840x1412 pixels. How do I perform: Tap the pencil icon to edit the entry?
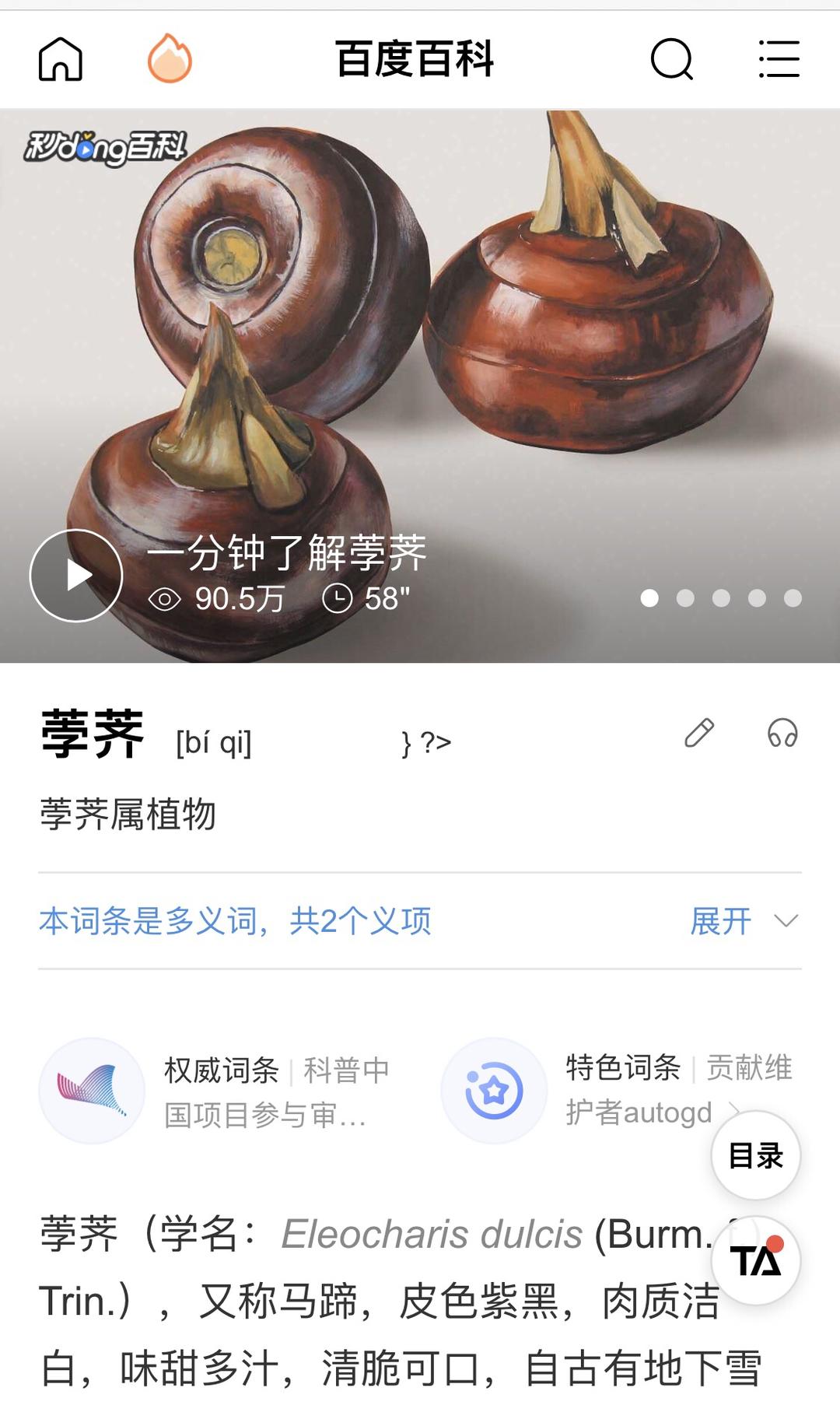pyautogui.click(x=701, y=732)
